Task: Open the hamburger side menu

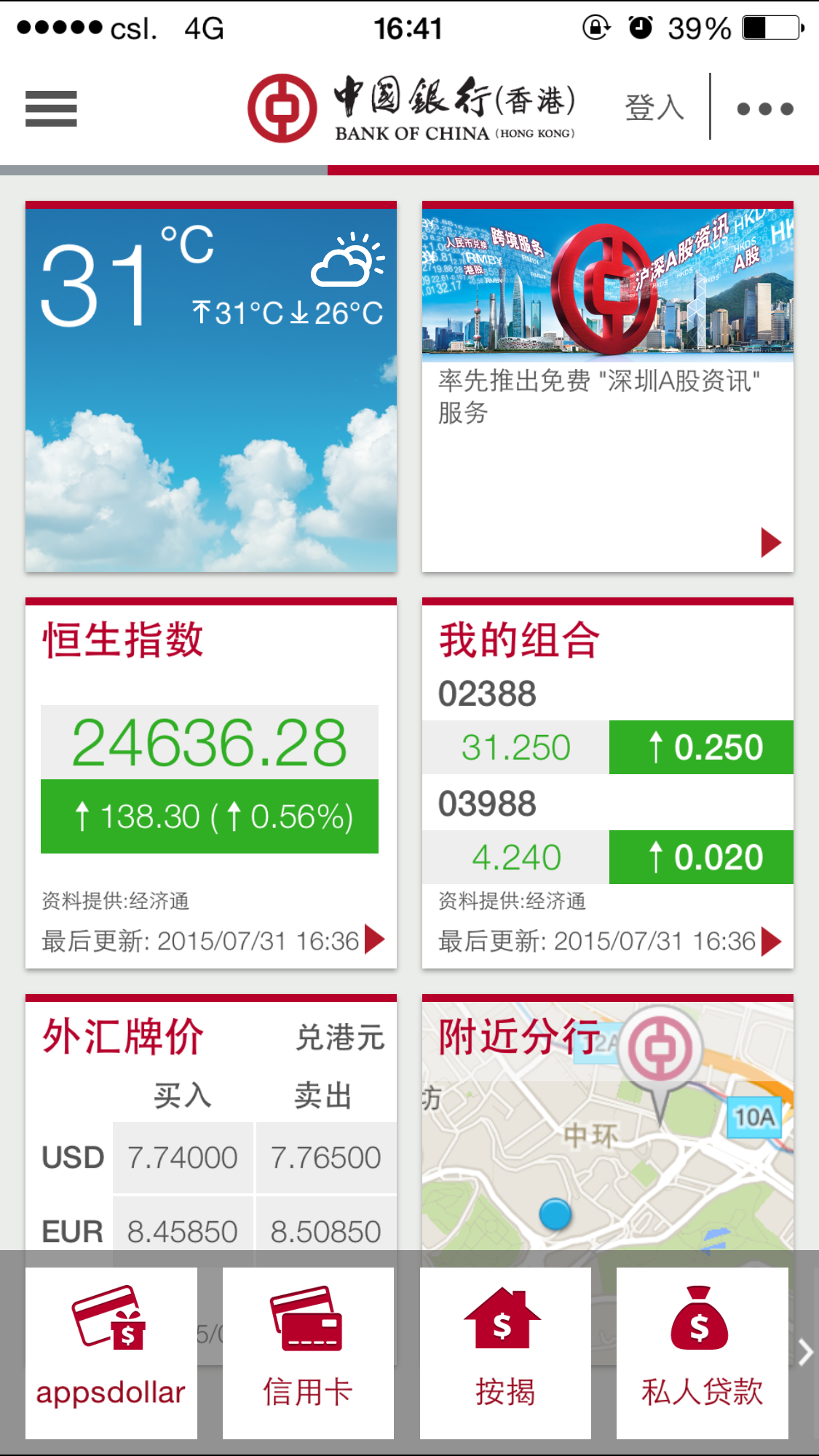Action: pos(51,109)
